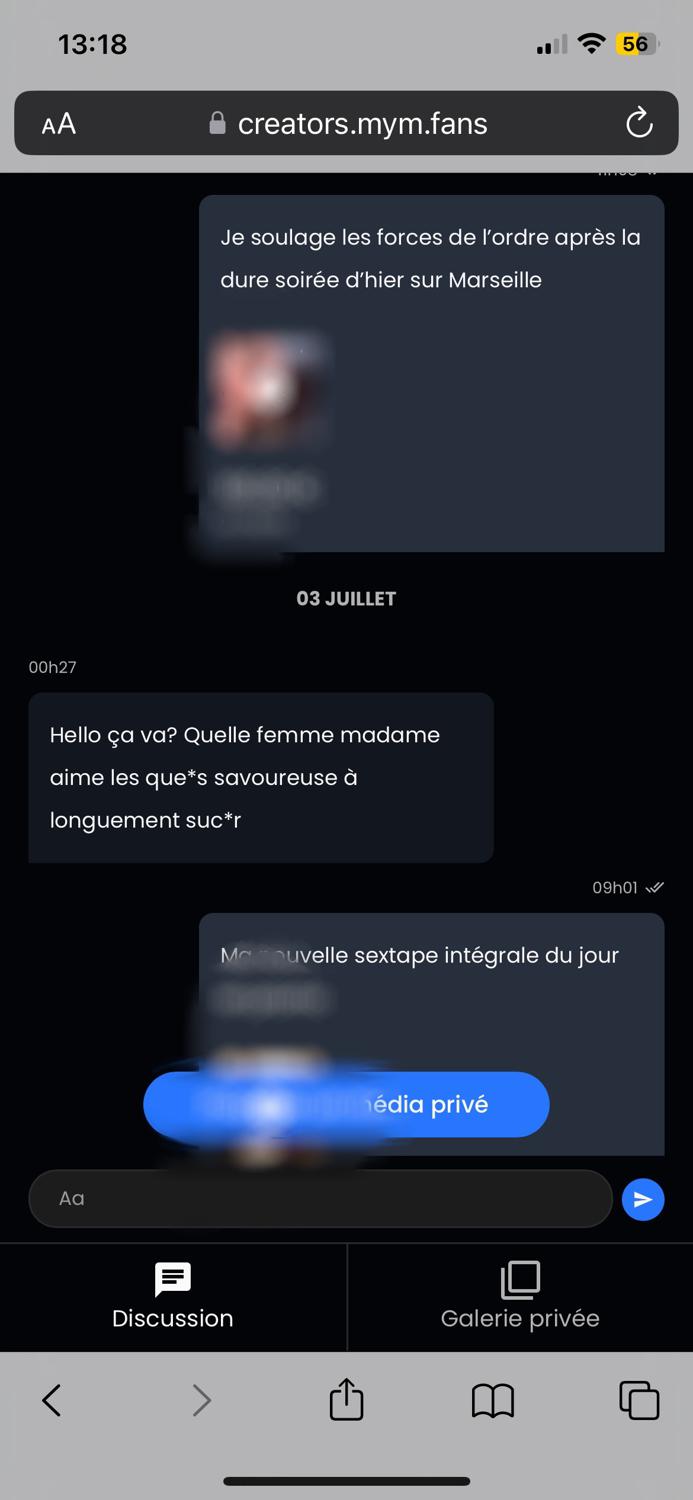693x1500 pixels.
Task: Select the Discussion tab
Action: coord(173,1296)
